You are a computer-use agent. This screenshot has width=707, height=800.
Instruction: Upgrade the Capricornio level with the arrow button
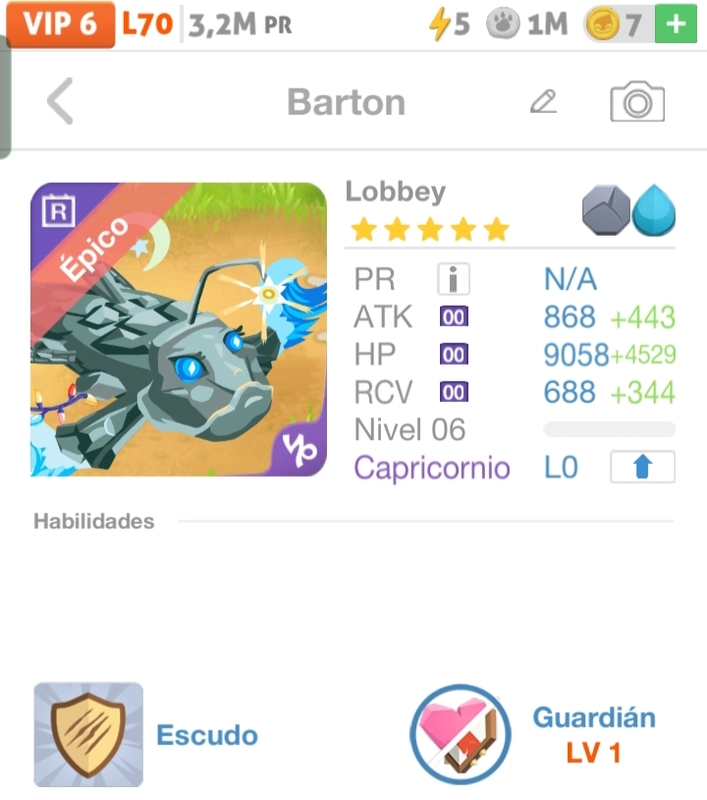pyautogui.click(x=642, y=467)
